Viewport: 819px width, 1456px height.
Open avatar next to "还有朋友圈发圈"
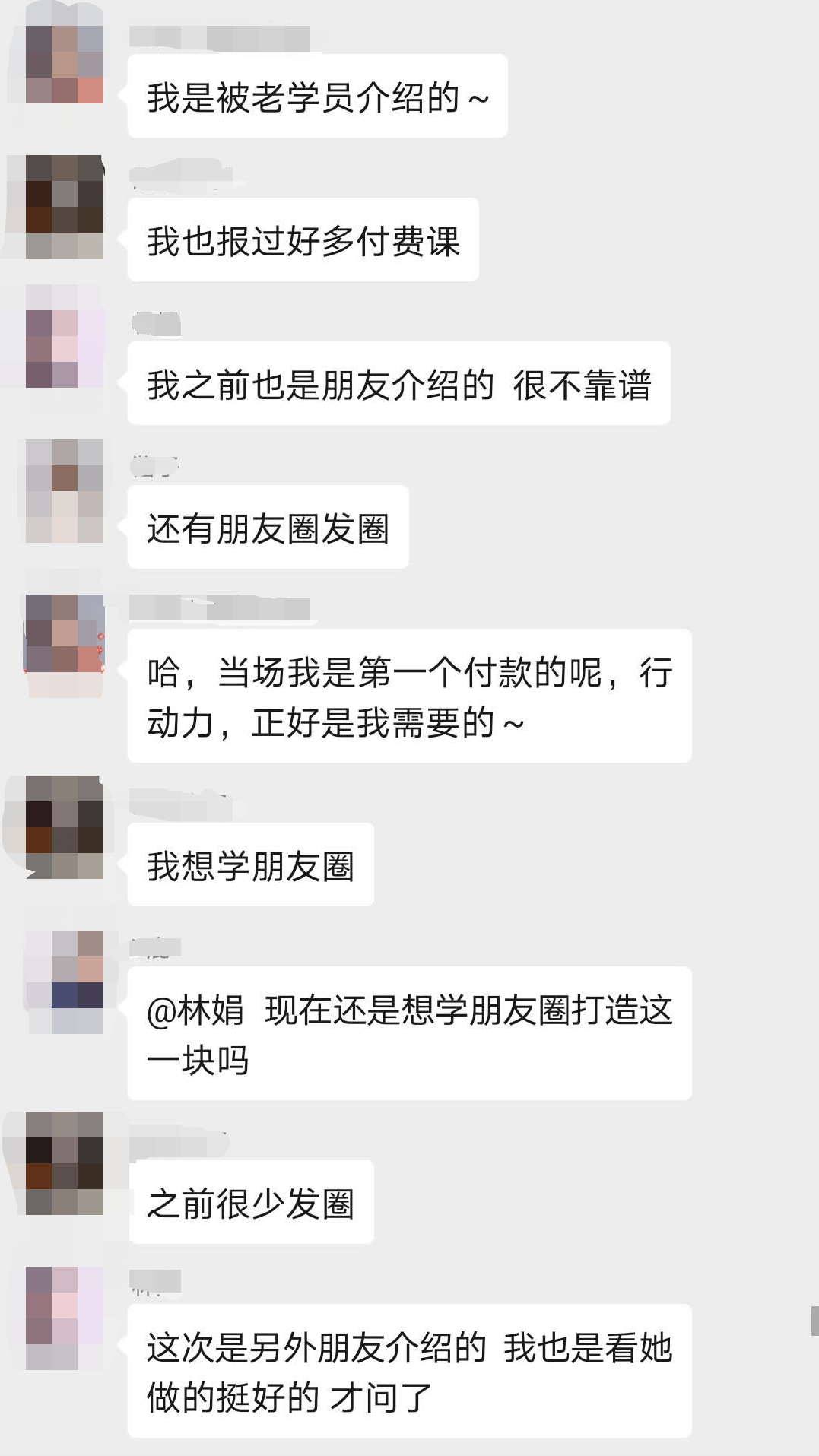click(x=65, y=491)
